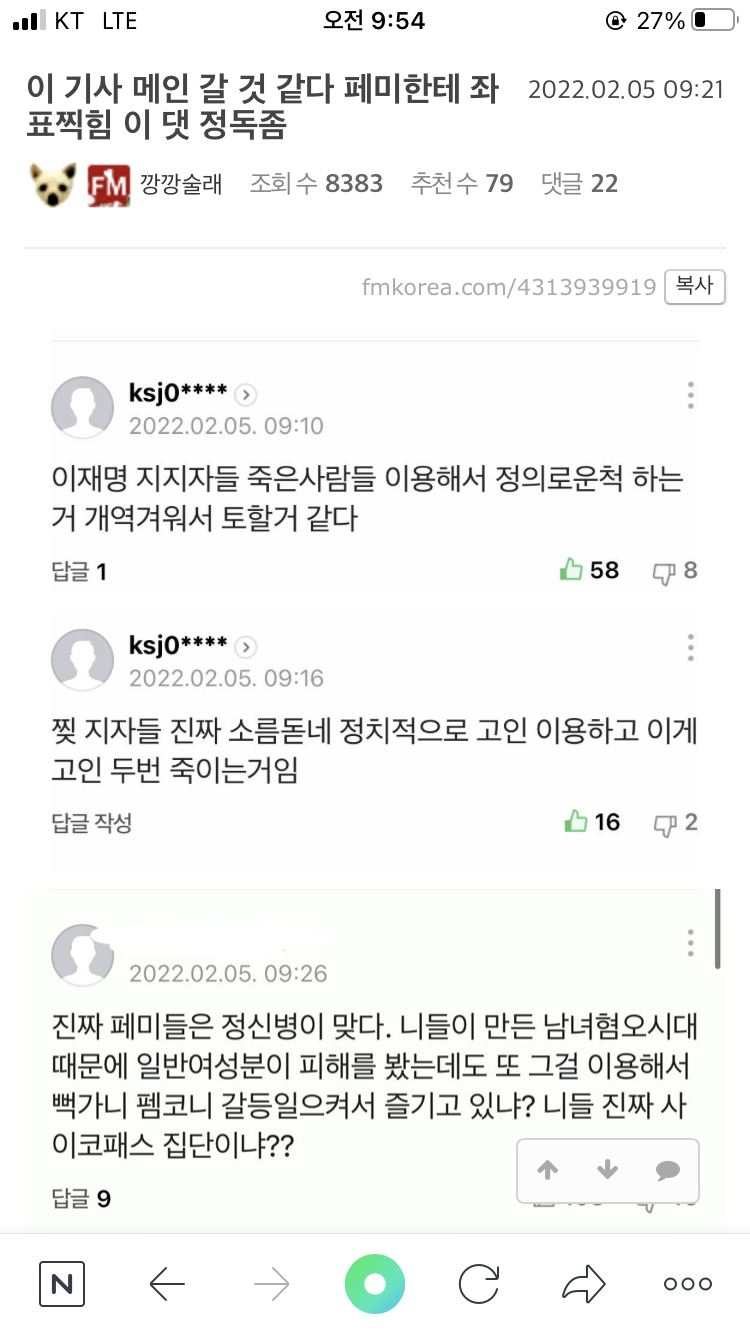This screenshot has width=750, height=1334.
Task: Open the browser more options menu
Action: click(x=688, y=1284)
